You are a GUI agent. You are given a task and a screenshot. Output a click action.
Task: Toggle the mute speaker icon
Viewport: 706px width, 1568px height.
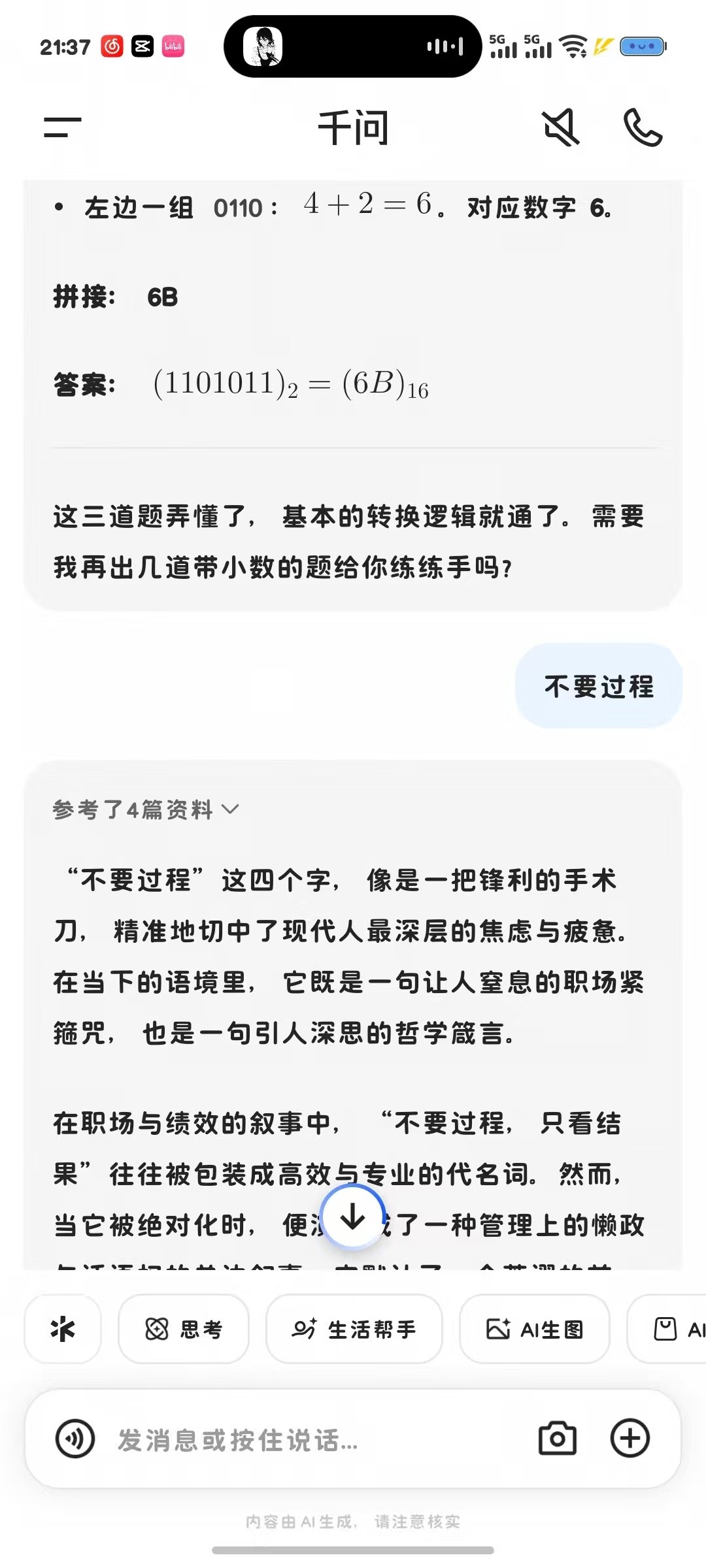click(562, 127)
